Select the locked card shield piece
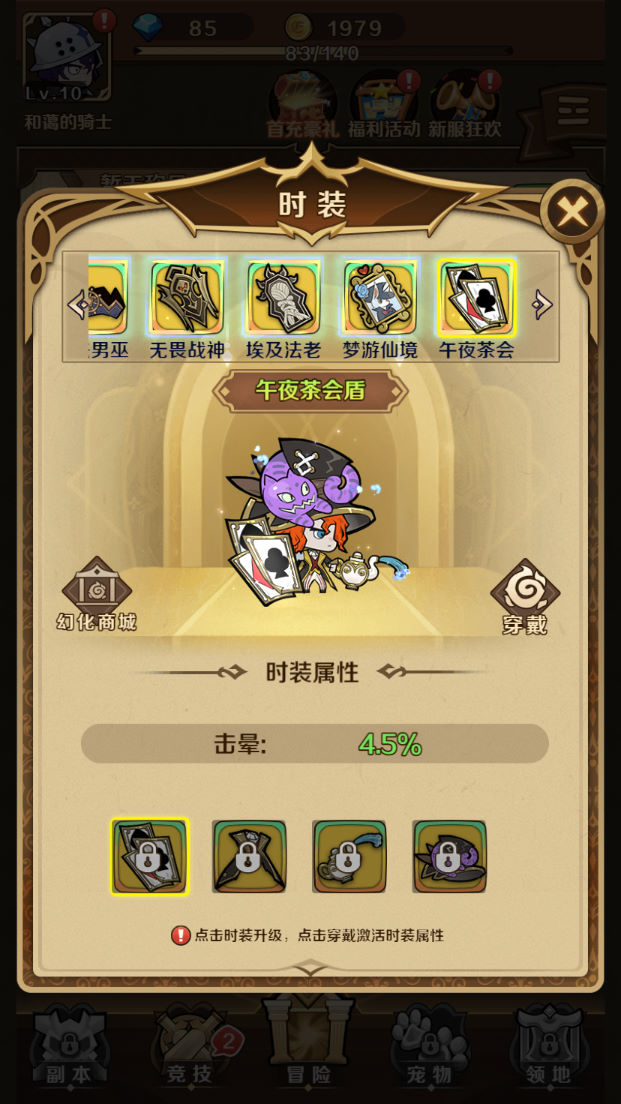621x1104 pixels. [150, 856]
